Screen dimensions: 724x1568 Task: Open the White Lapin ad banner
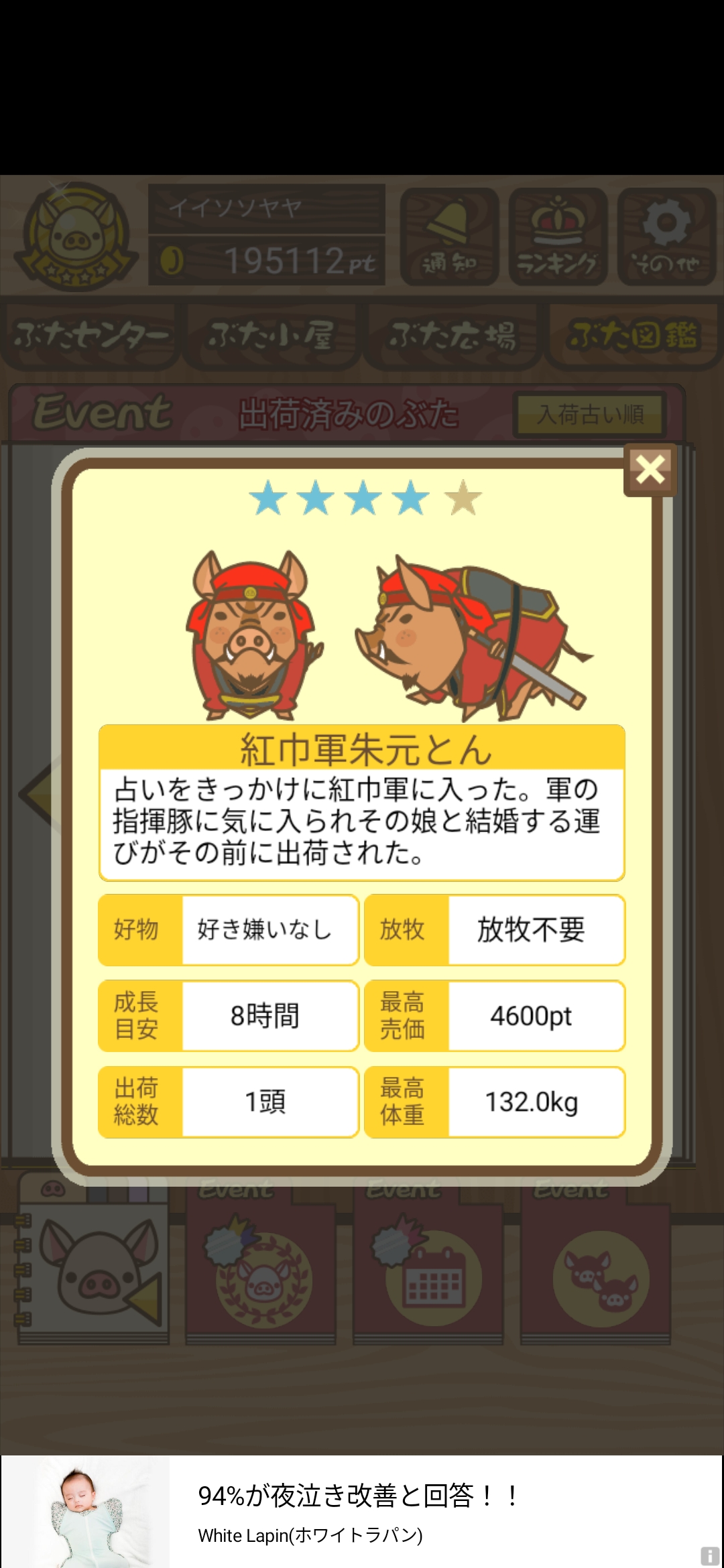pos(362,1512)
